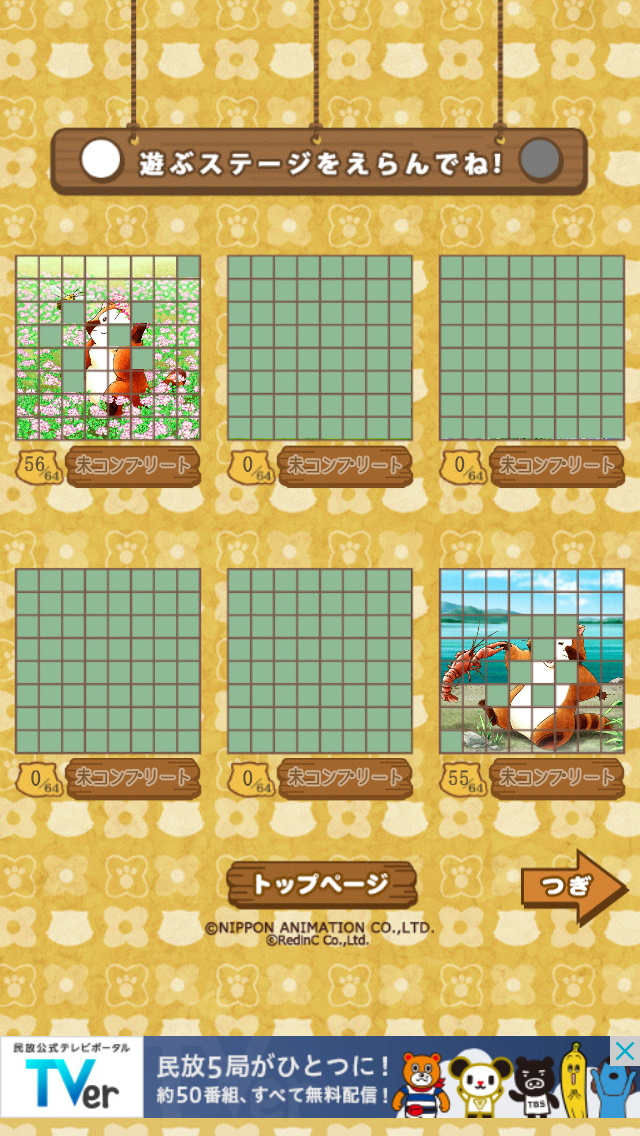
Task: Return via the トップページ button
Action: coord(320,884)
